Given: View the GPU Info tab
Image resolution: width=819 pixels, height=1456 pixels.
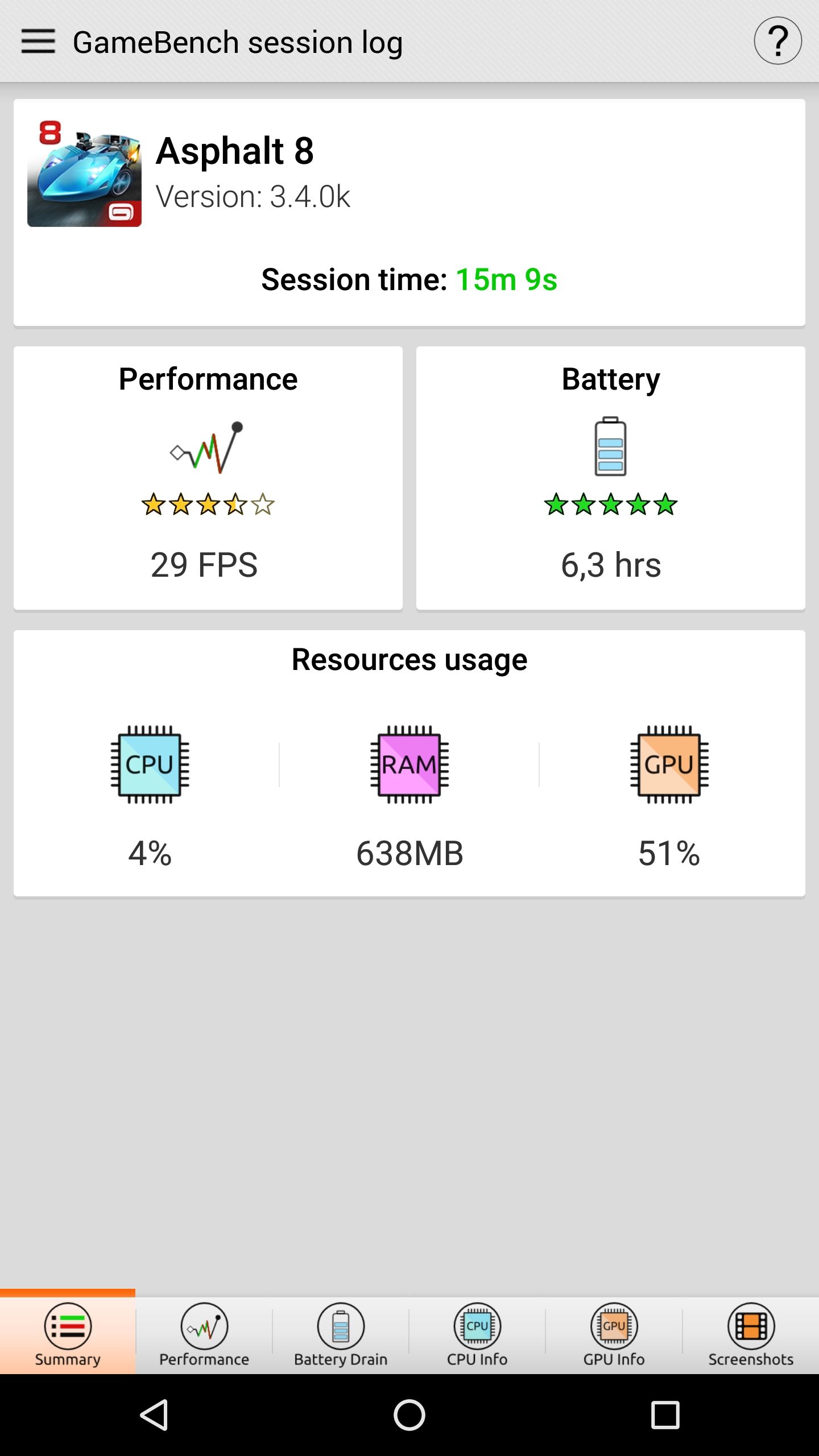Looking at the screenshot, I should tap(614, 1334).
